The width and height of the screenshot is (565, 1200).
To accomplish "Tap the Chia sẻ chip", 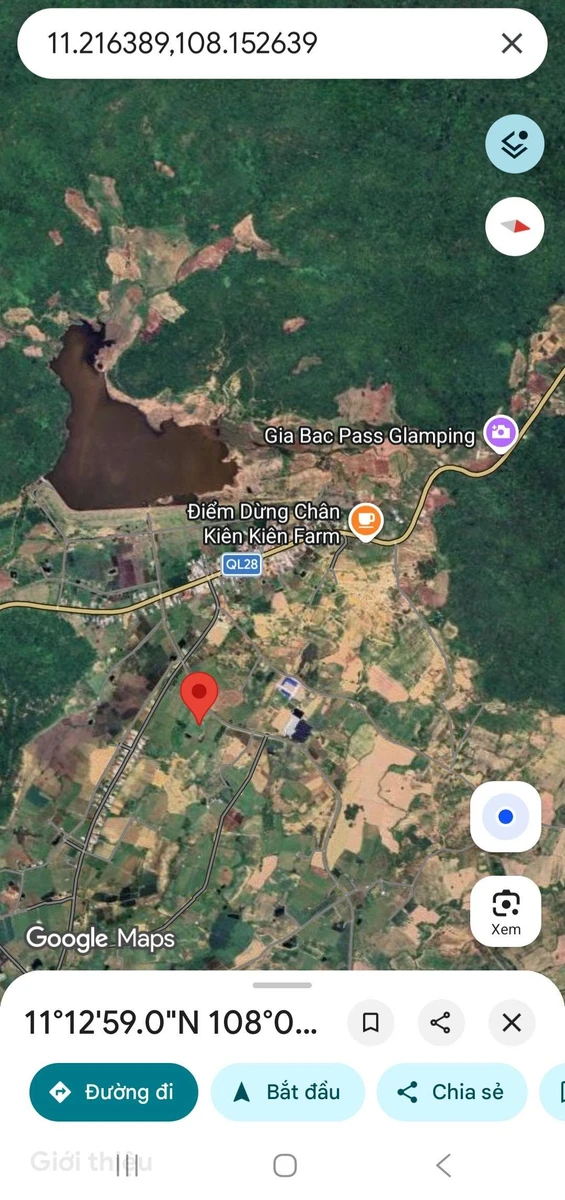I will click(x=452, y=1092).
